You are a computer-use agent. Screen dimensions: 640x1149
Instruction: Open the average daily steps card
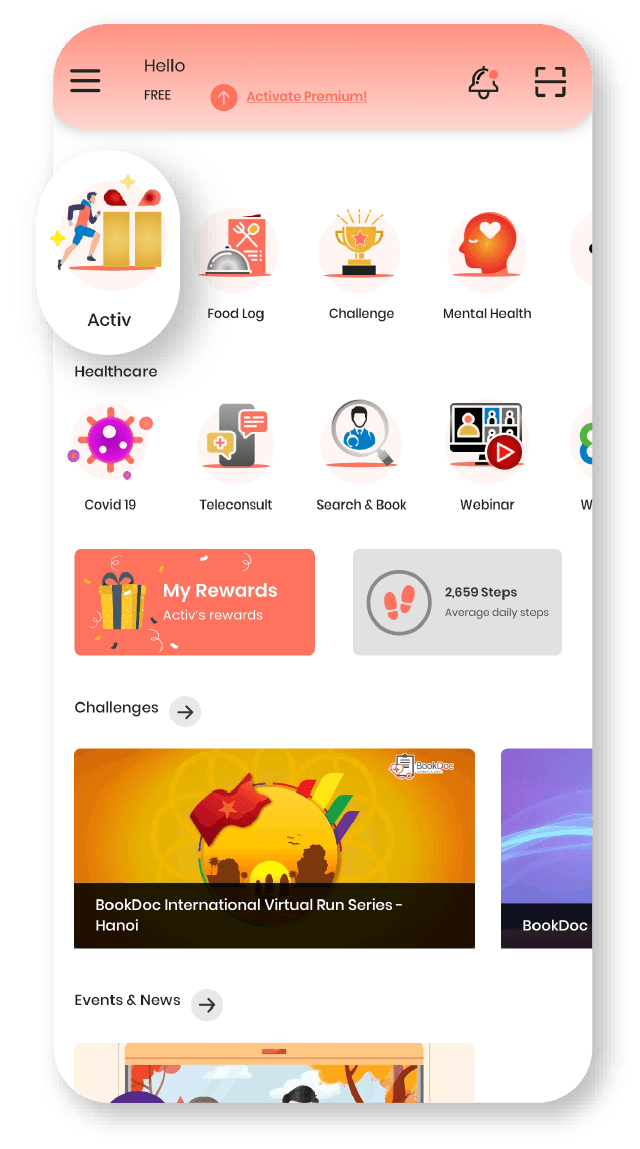pos(457,602)
